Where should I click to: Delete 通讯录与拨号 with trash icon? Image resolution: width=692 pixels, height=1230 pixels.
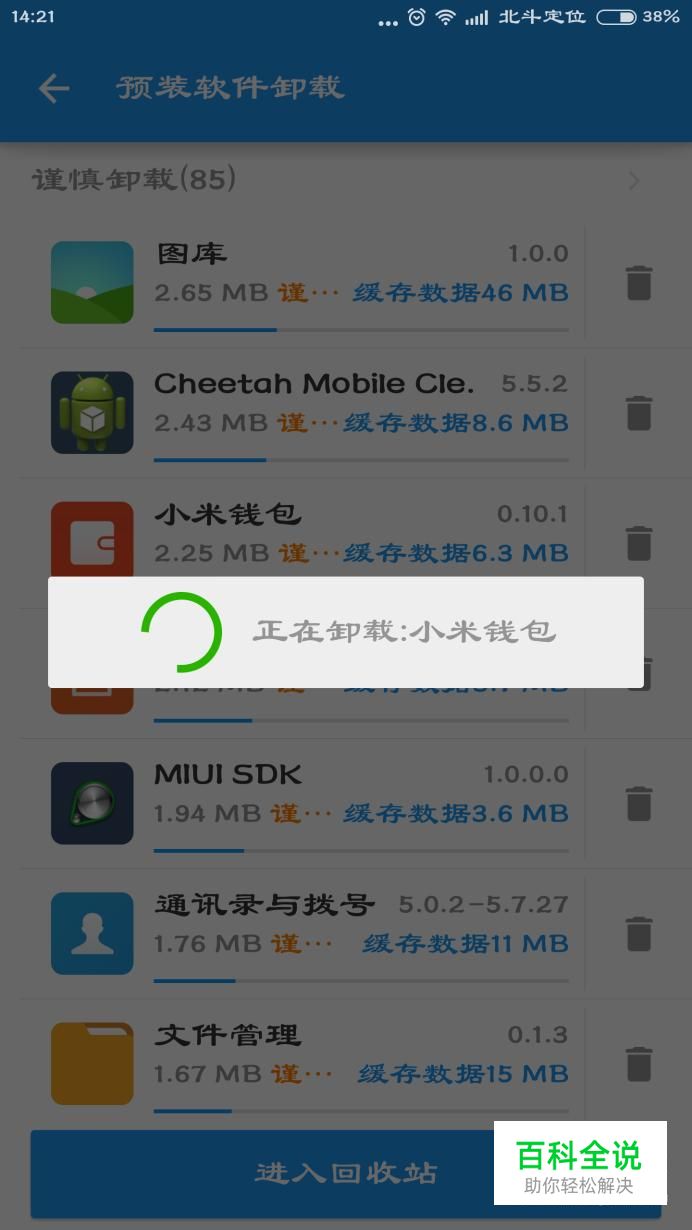639,934
